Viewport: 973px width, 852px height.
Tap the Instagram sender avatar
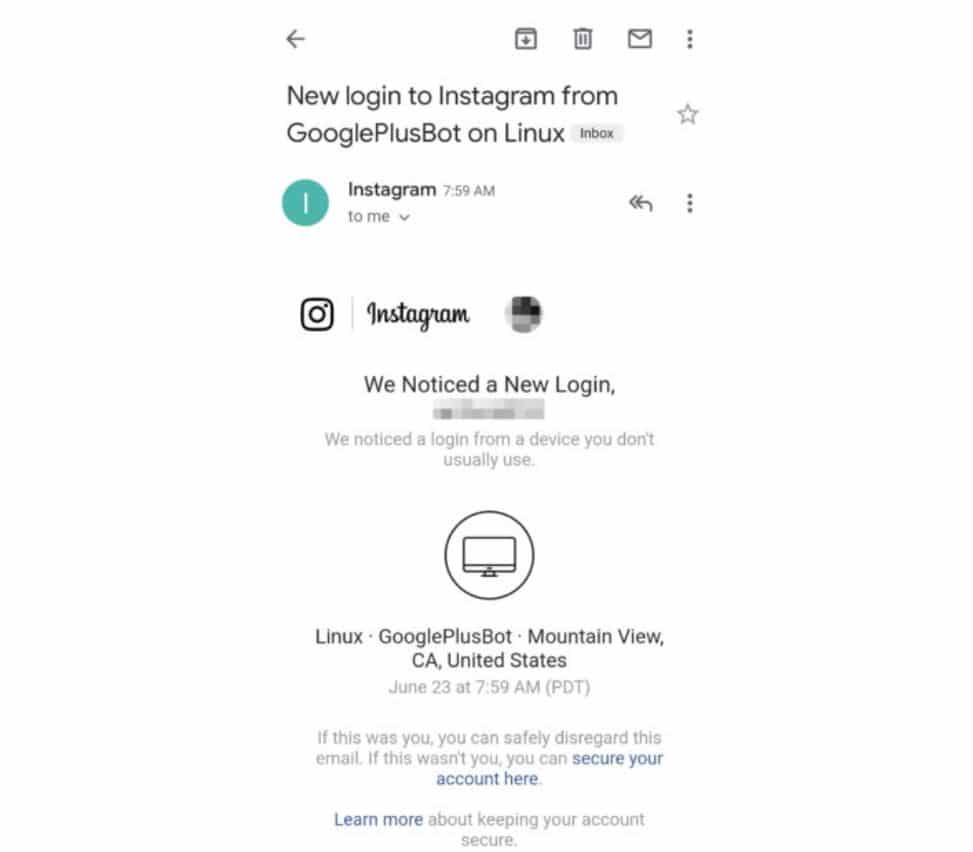coord(305,203)
